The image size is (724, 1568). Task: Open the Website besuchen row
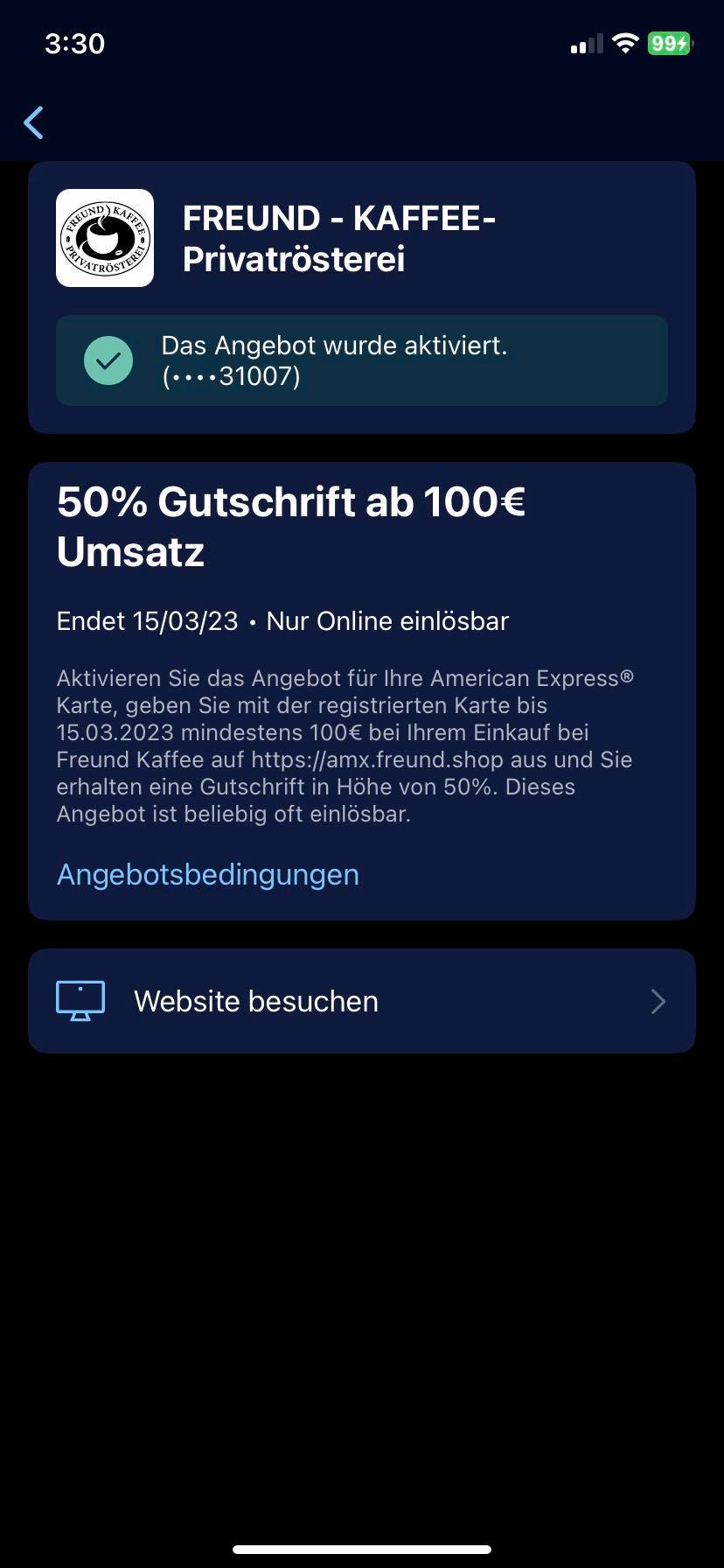pos(361,1001)
